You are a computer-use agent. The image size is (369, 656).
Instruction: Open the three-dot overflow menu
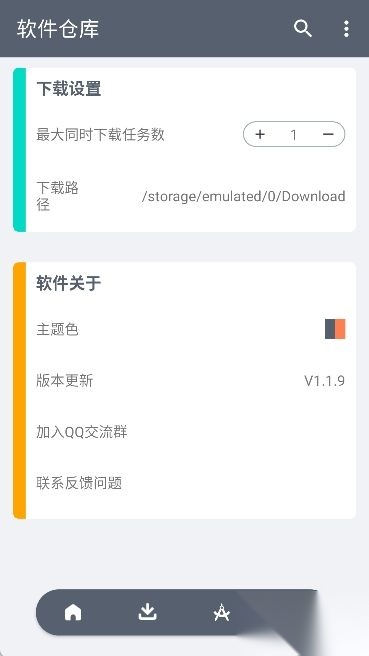click(346, 29)
